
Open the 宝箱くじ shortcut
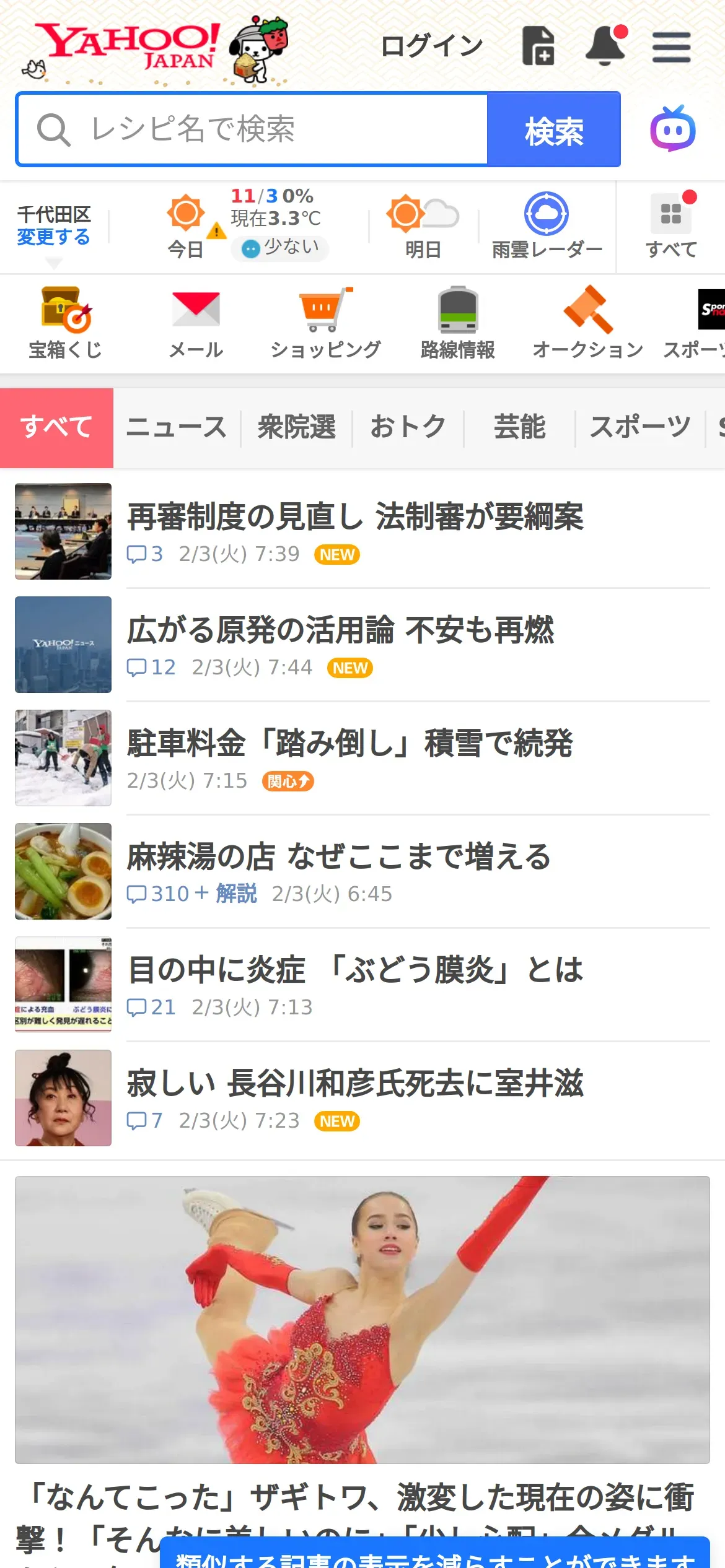pos(65,323)
